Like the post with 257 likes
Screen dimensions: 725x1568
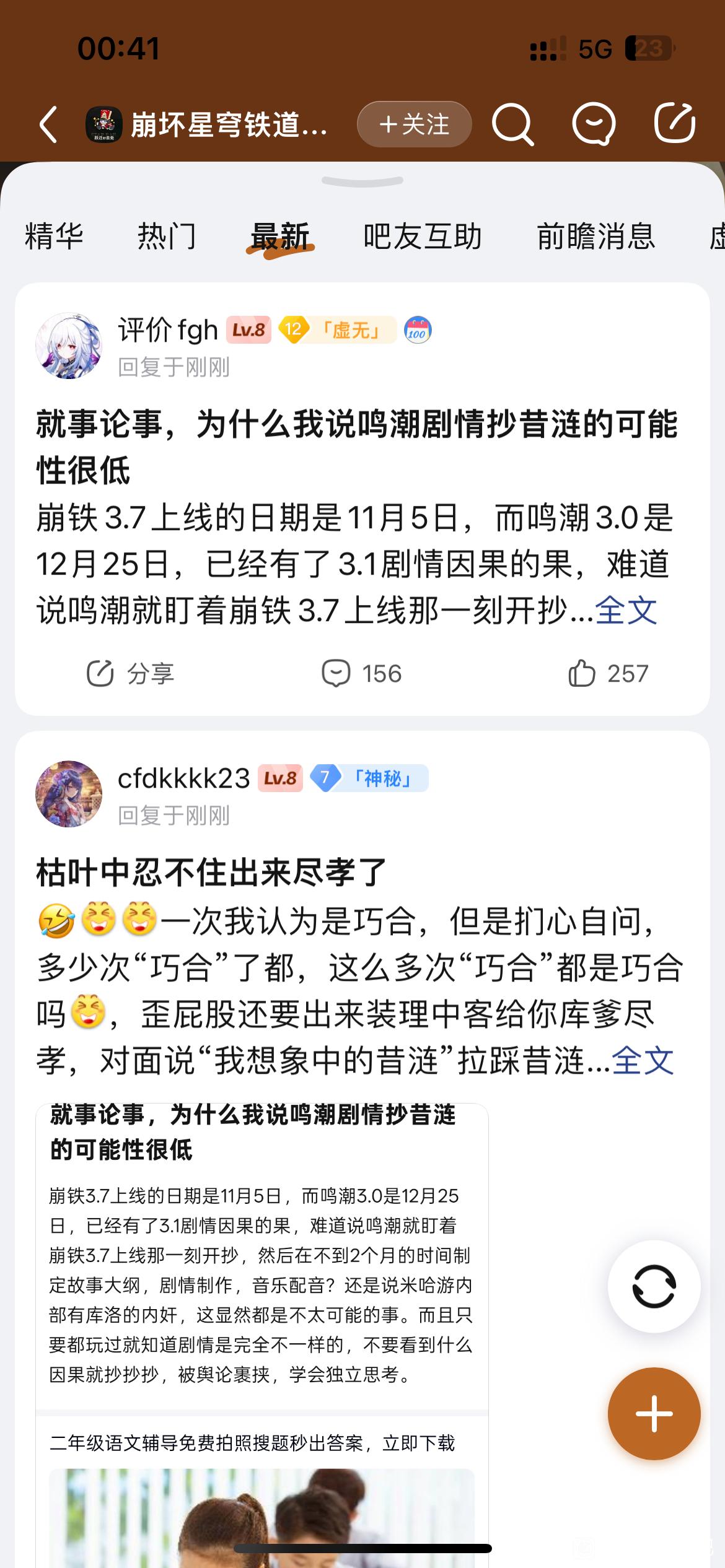coord(608,674)
